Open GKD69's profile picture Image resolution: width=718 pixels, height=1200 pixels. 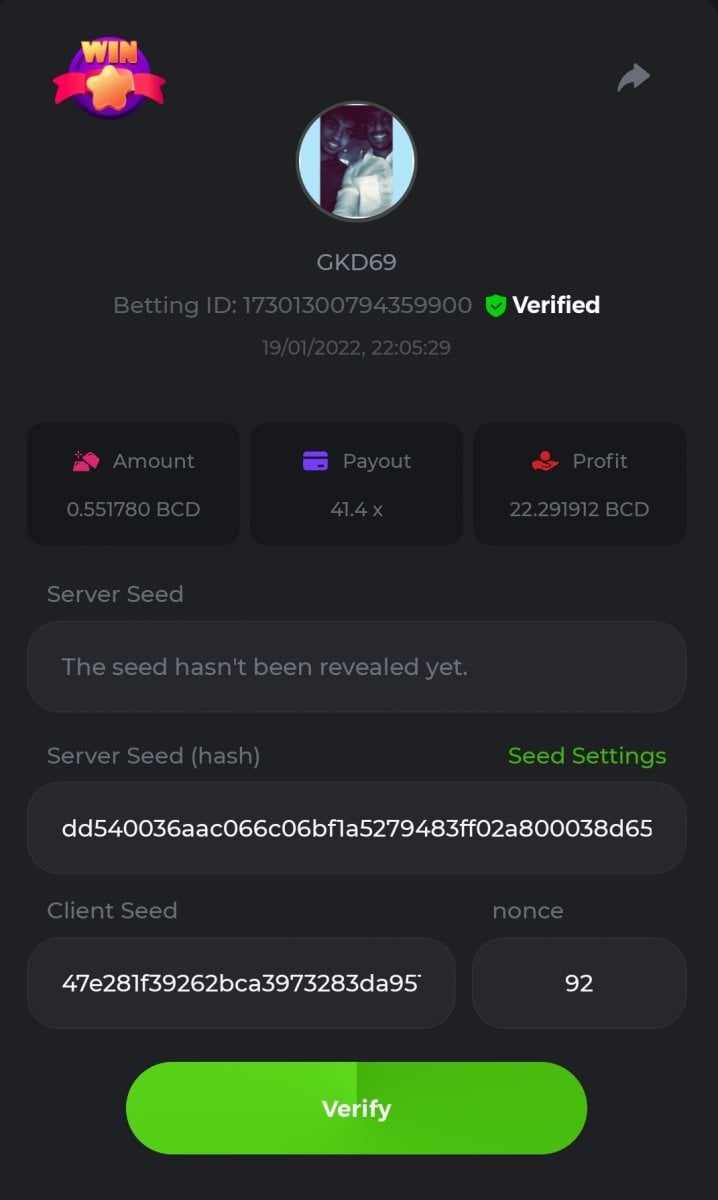coord(356,161)
